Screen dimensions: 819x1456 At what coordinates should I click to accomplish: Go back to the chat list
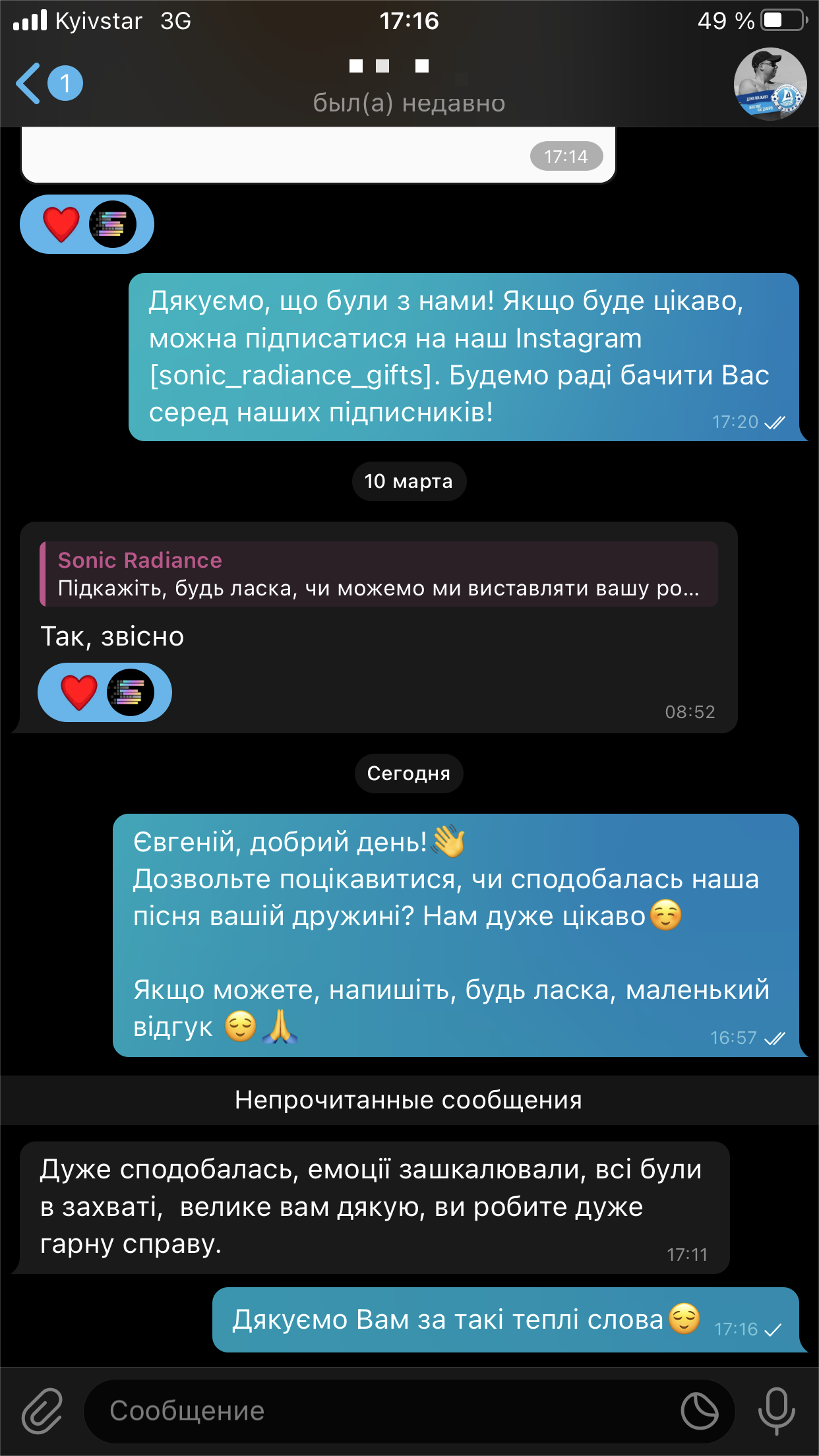pyautogui.click(x=30, y=84)
